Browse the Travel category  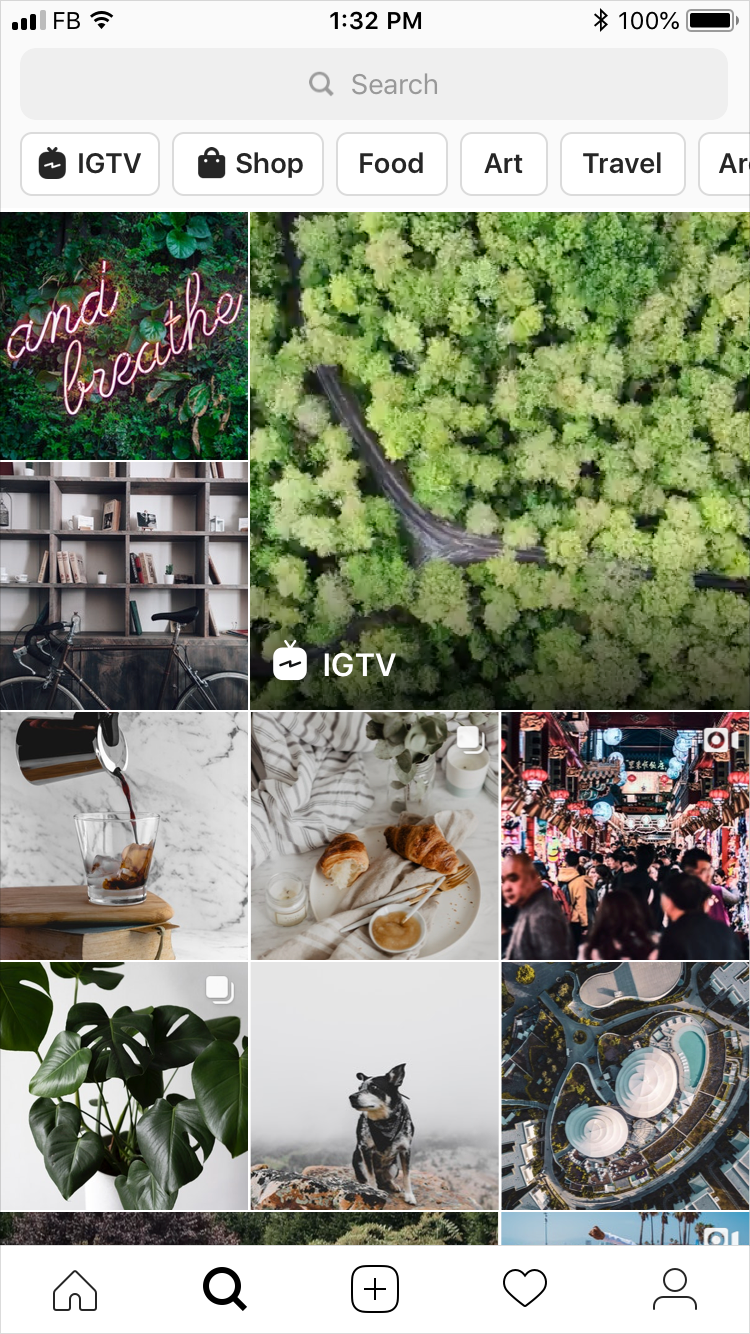(622, 163)
